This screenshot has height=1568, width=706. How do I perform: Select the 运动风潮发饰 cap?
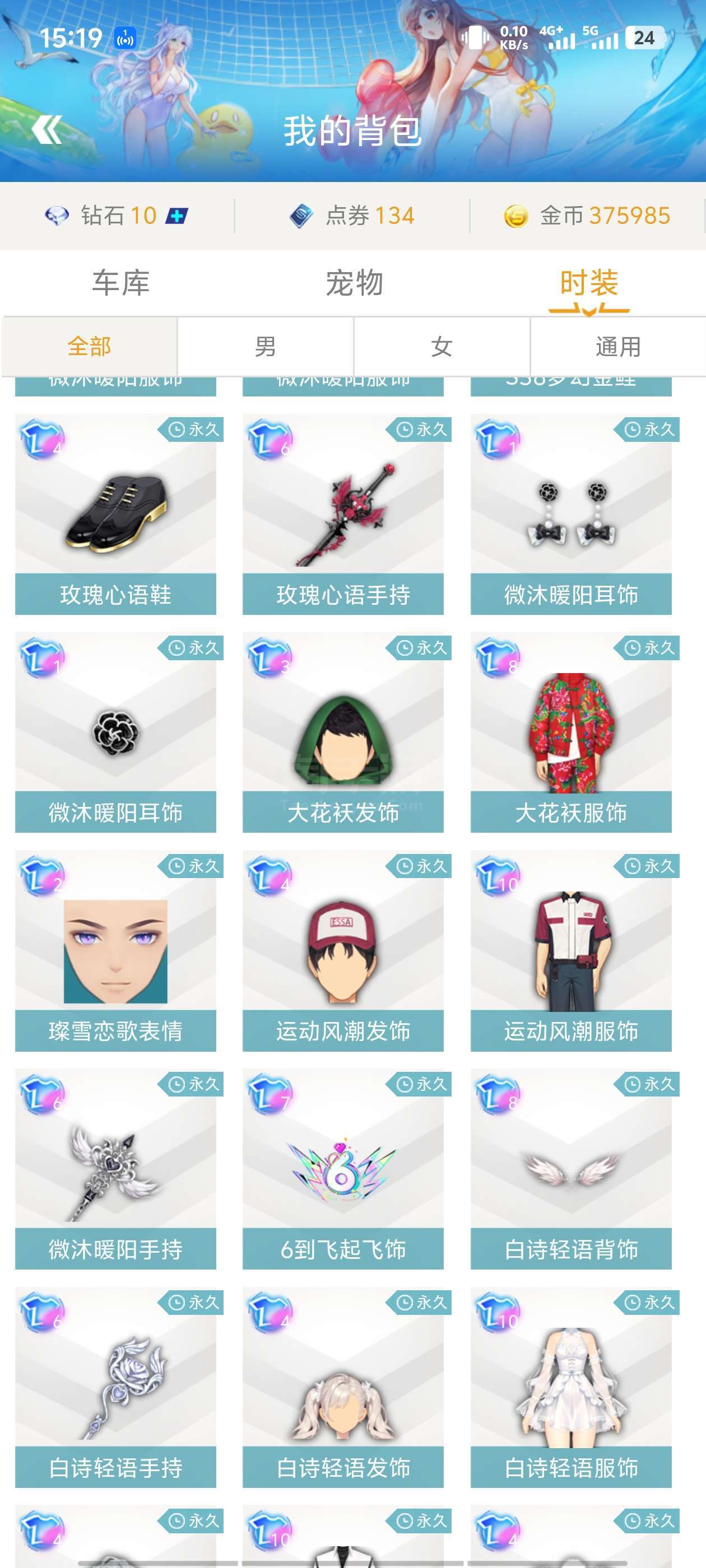(343, 951)
